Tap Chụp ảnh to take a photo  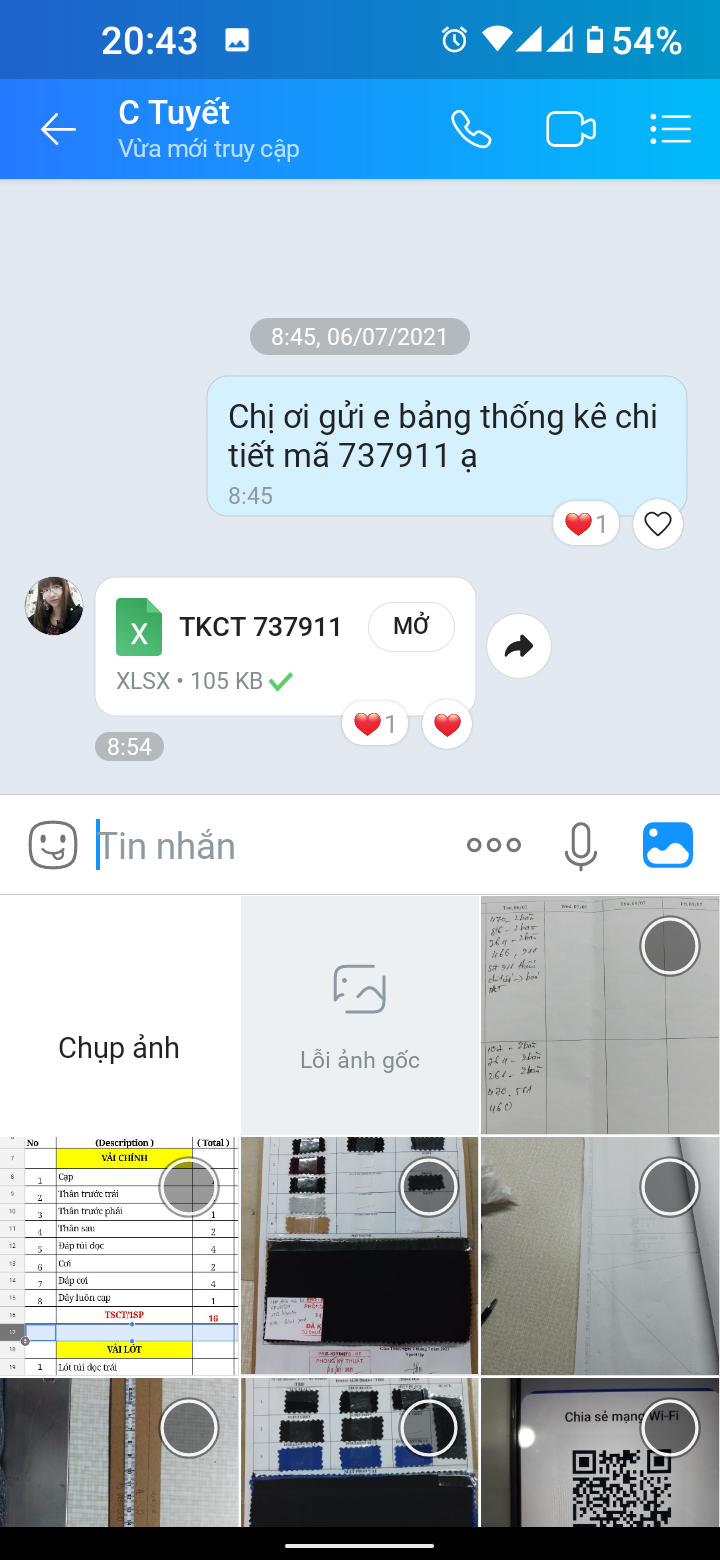119,1047
